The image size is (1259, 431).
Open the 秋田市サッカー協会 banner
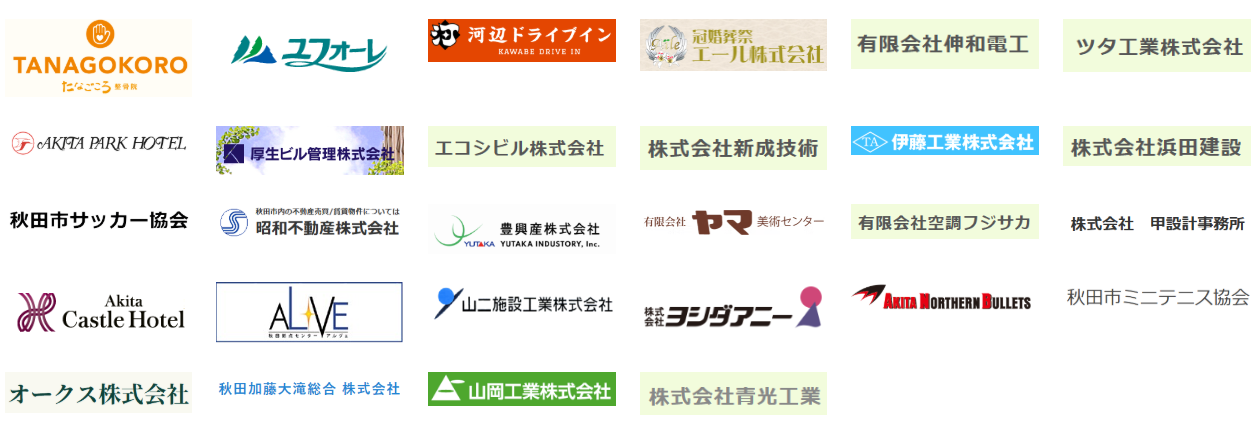tap(98, 221)
